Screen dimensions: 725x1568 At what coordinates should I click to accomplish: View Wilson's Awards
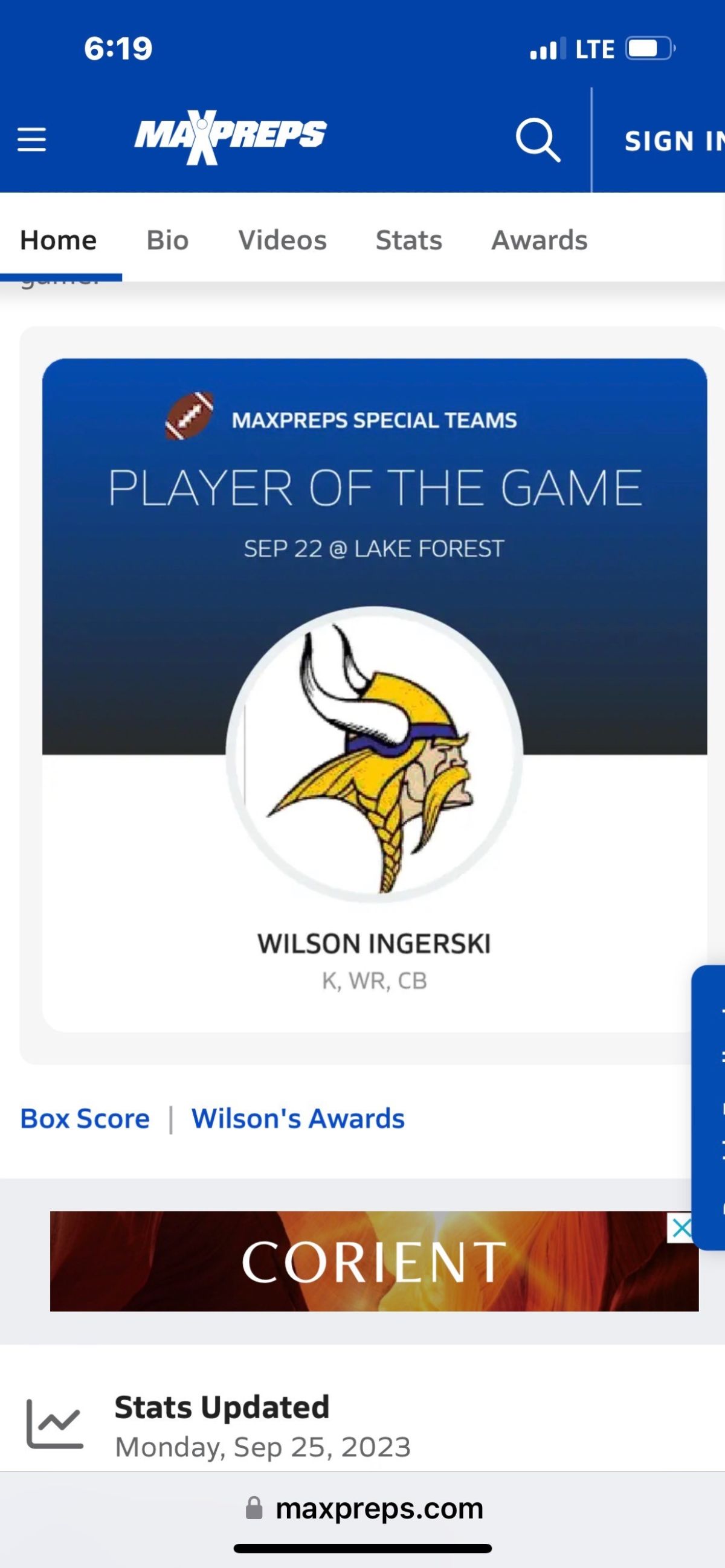(x=298, y=1119)
